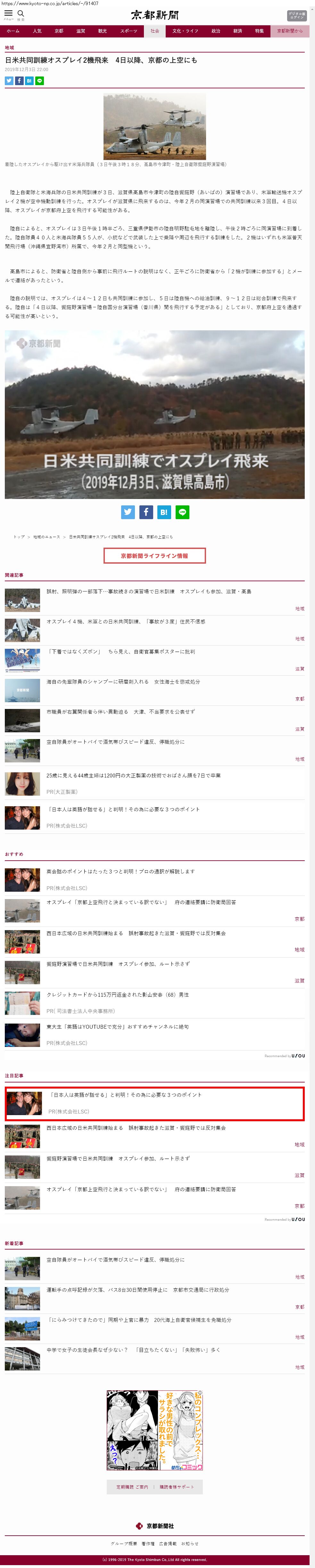Share on Facebook below the video
Viewport: 315px width, 1568px height.
(x=145, y=512)
